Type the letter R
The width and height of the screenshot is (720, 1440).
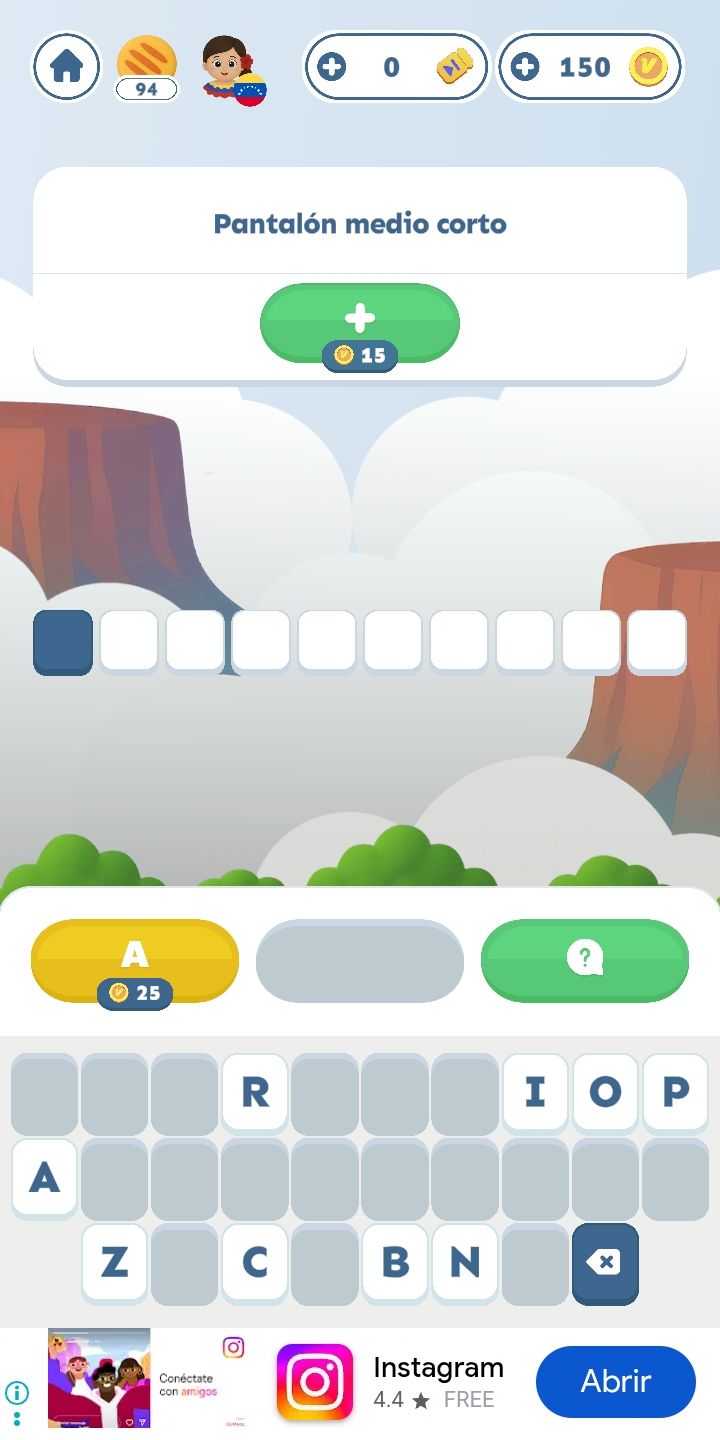[x=255, y=1093]
